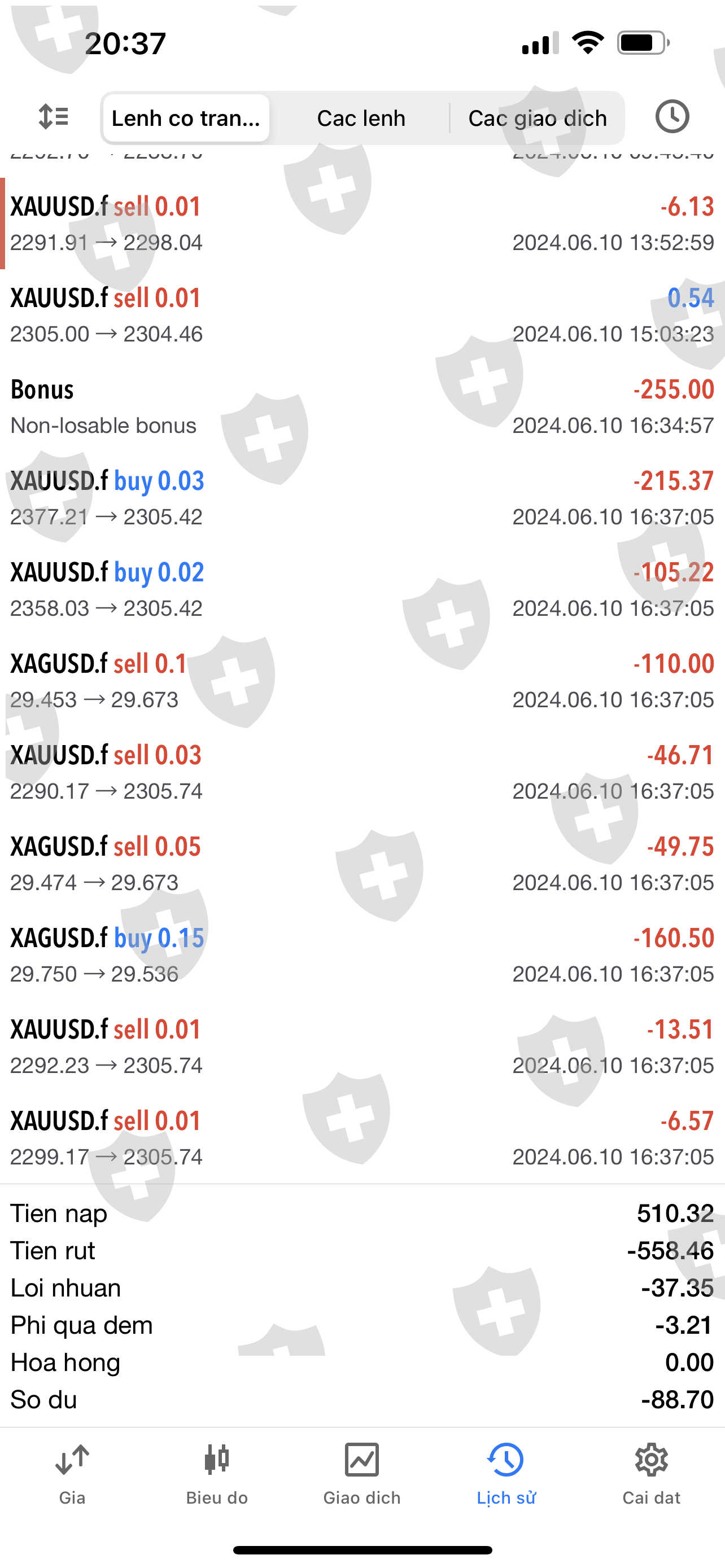The height and width of the screenshot is (1568, 725).
Task: Select the Lenh co tran... segment
Action: pos(186,118)
